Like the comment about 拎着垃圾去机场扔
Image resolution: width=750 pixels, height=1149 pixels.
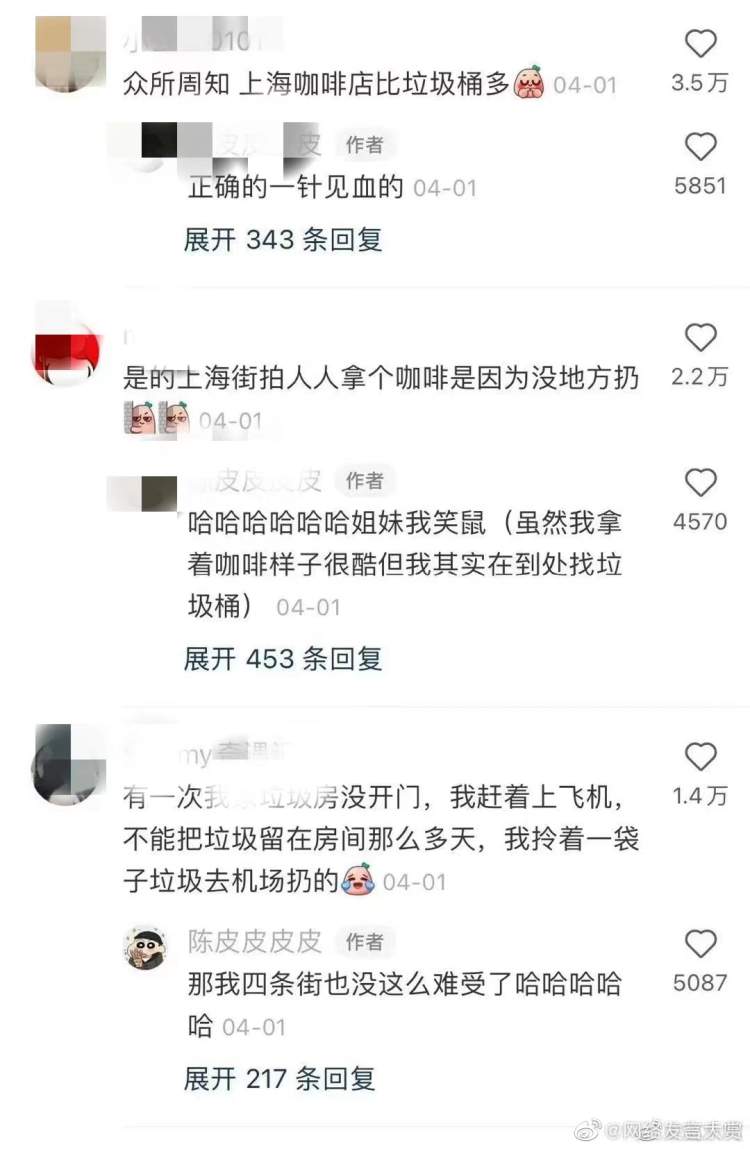[x=700, y=757]
